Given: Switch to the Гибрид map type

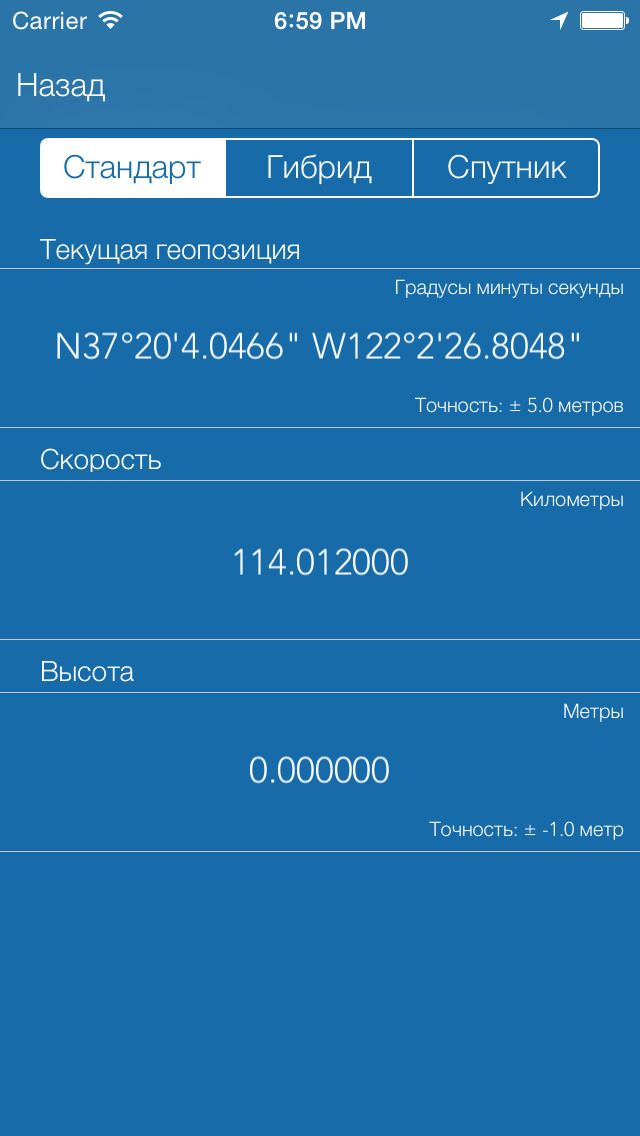Looking at the screenshot, I should 320,168.
